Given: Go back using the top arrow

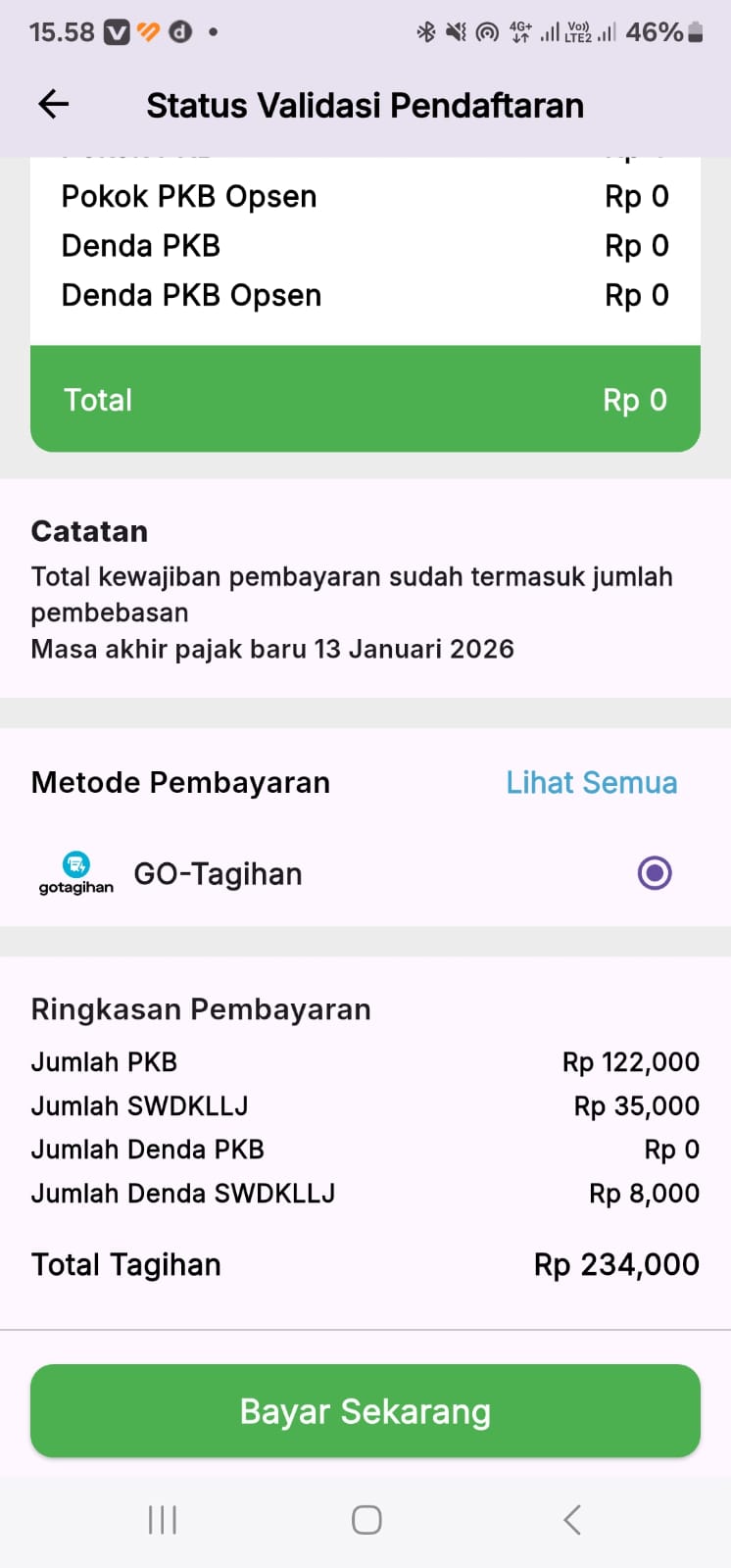Looking at the screenshot, I should [53, 104].
